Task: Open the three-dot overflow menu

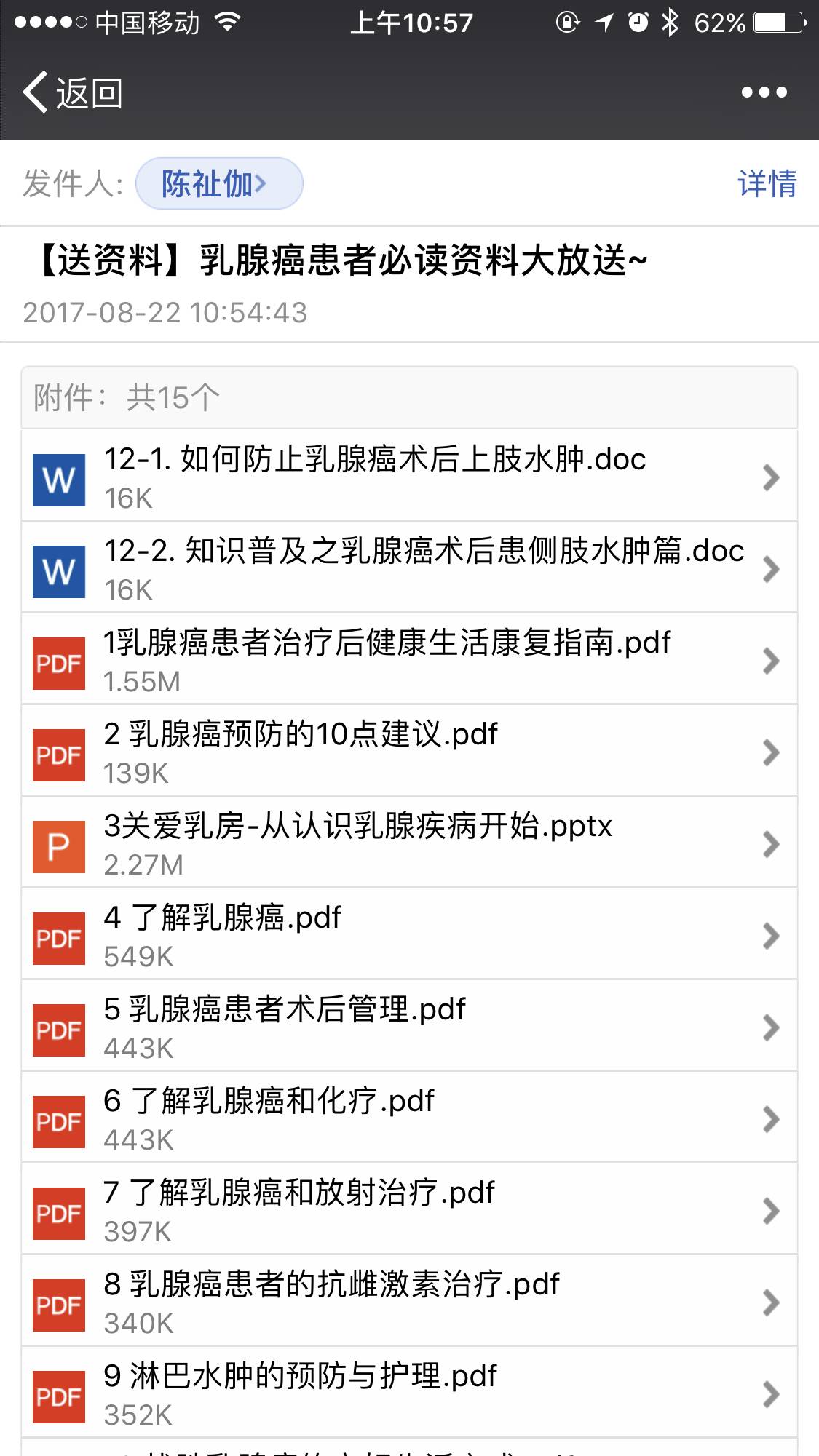Action: click(x=764, y=92)
